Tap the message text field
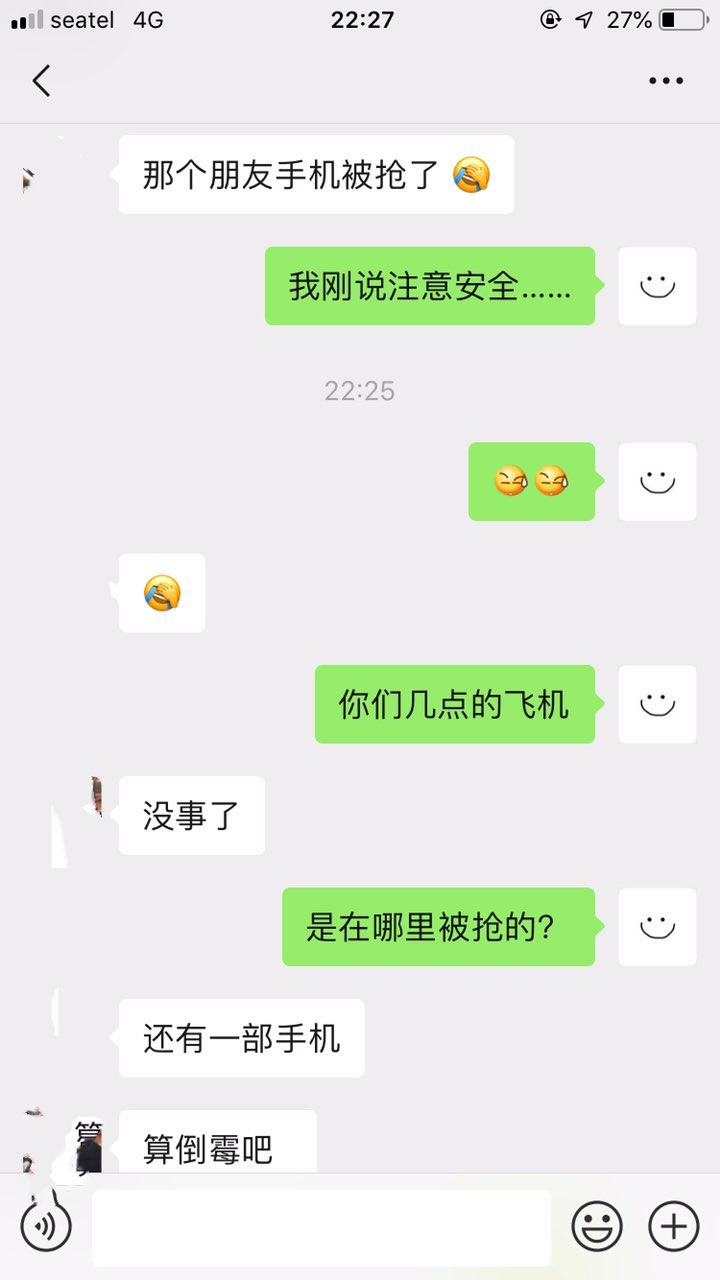The width and height of the screenshot is (720, 1280). pos(321,1227)
